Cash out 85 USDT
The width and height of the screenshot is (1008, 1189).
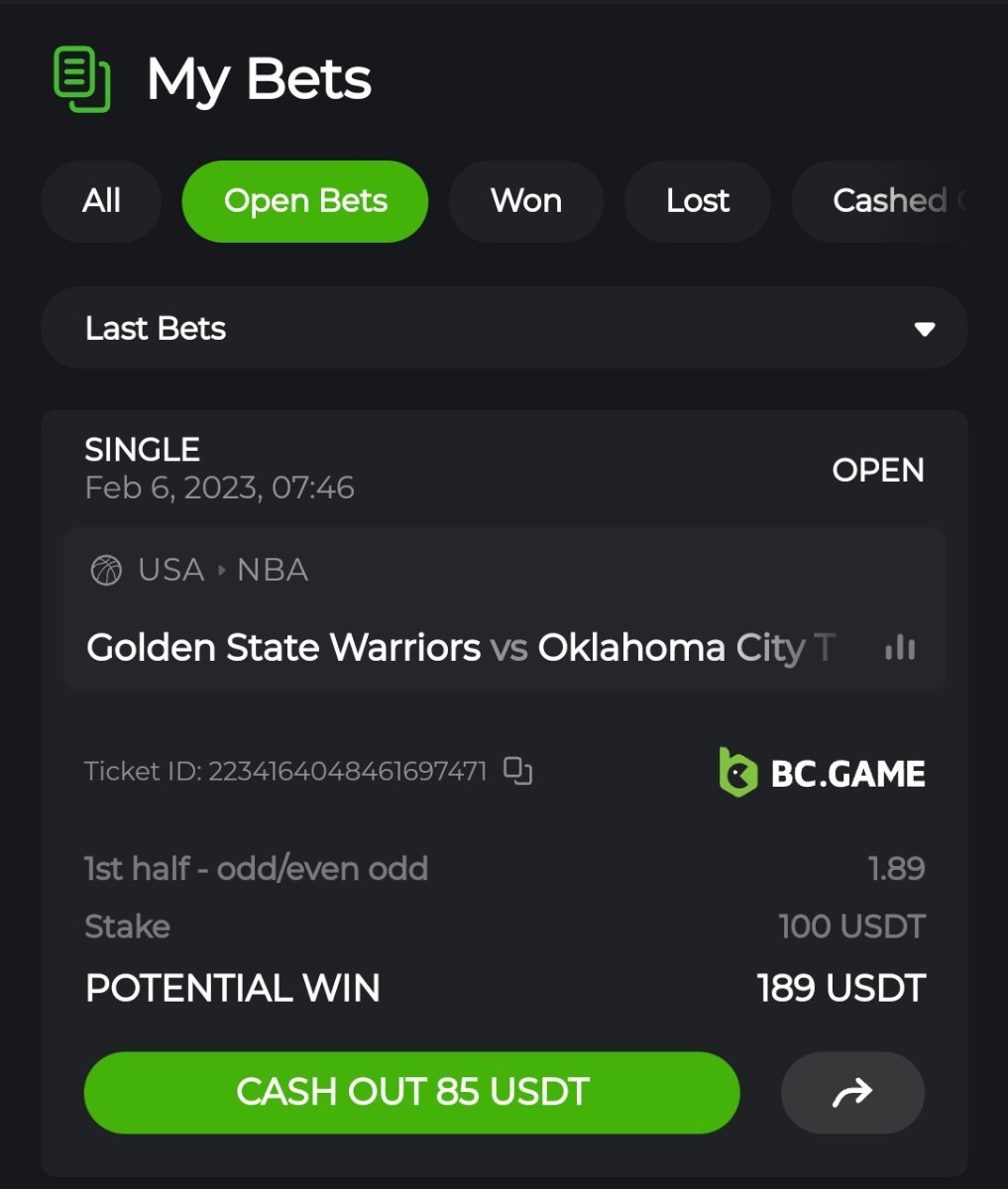411,1092
